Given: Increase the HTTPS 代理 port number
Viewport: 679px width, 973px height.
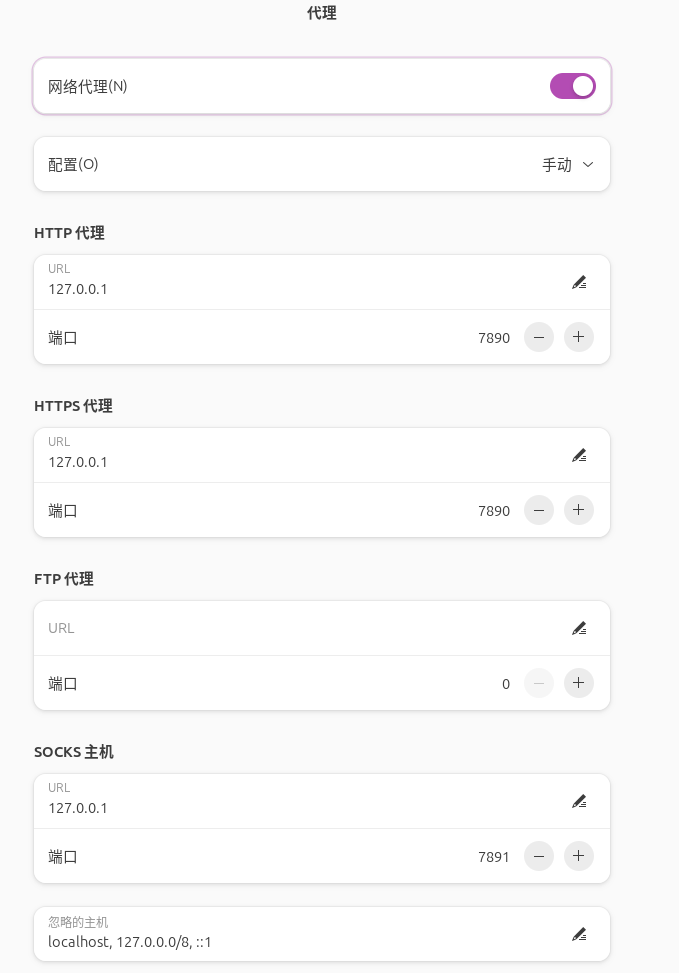Looking at the screenshot, I should [579, 511].
